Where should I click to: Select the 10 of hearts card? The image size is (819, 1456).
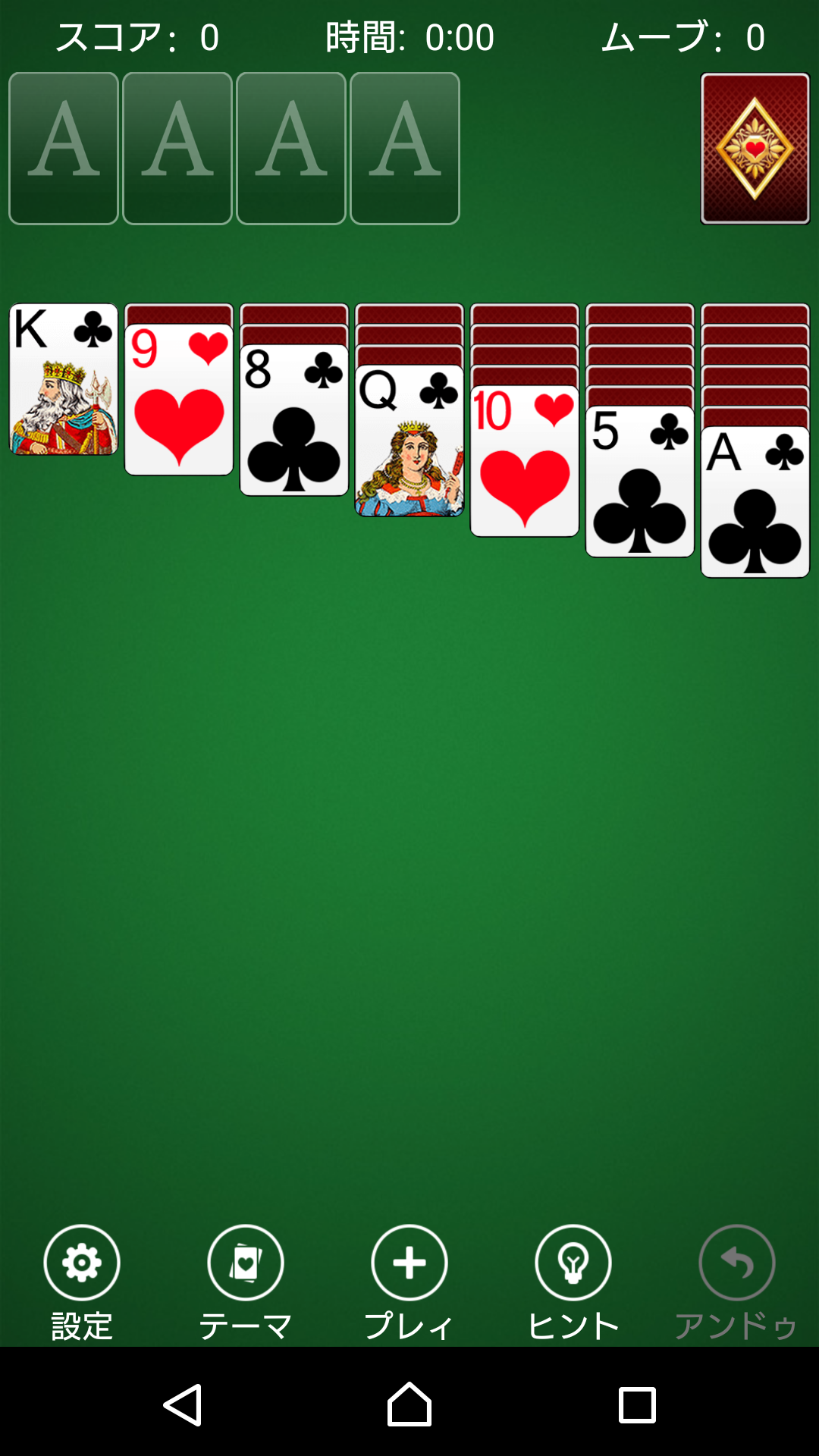click(x=524, y=461)
